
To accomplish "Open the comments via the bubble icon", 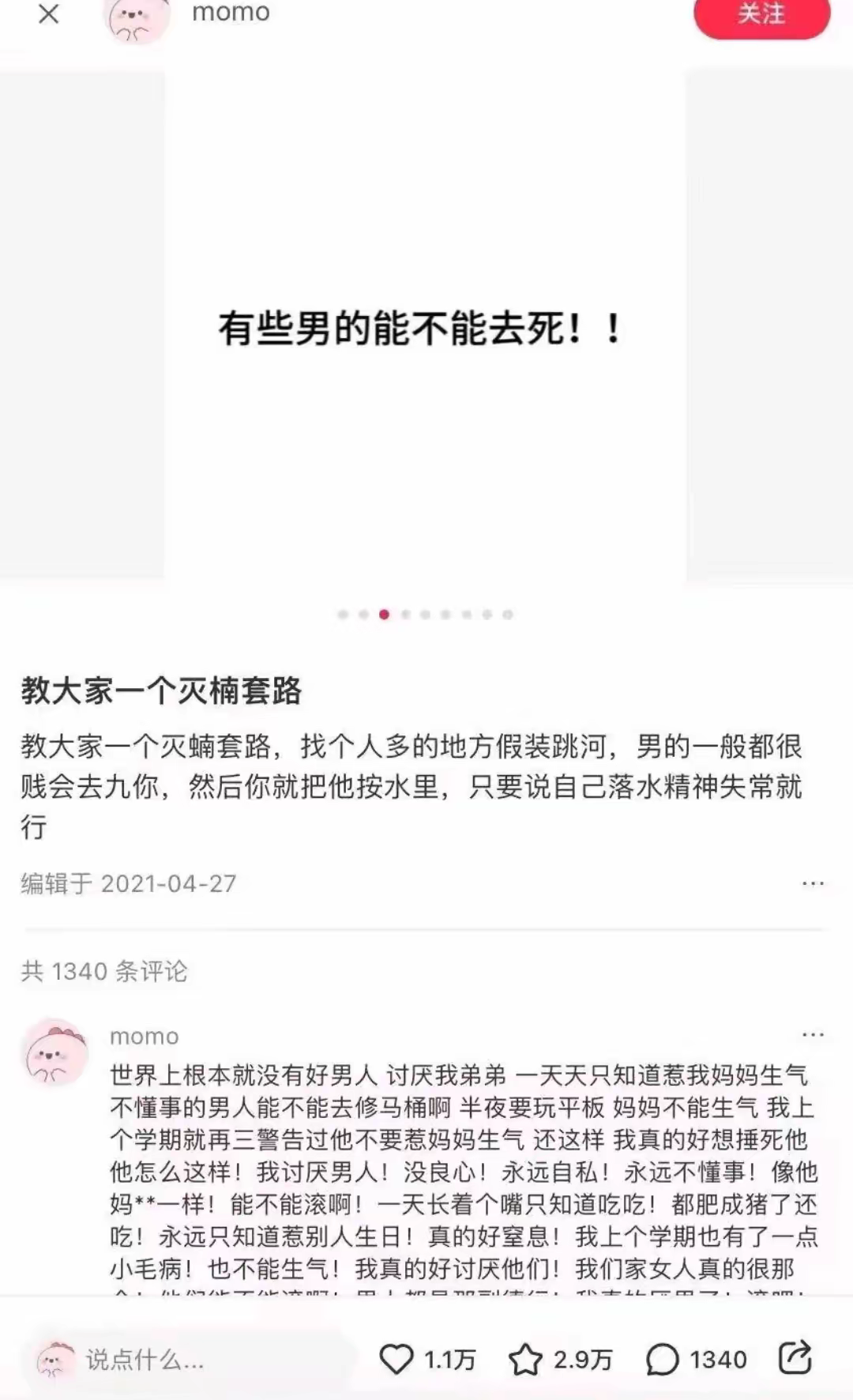I will pos(662,1359).
